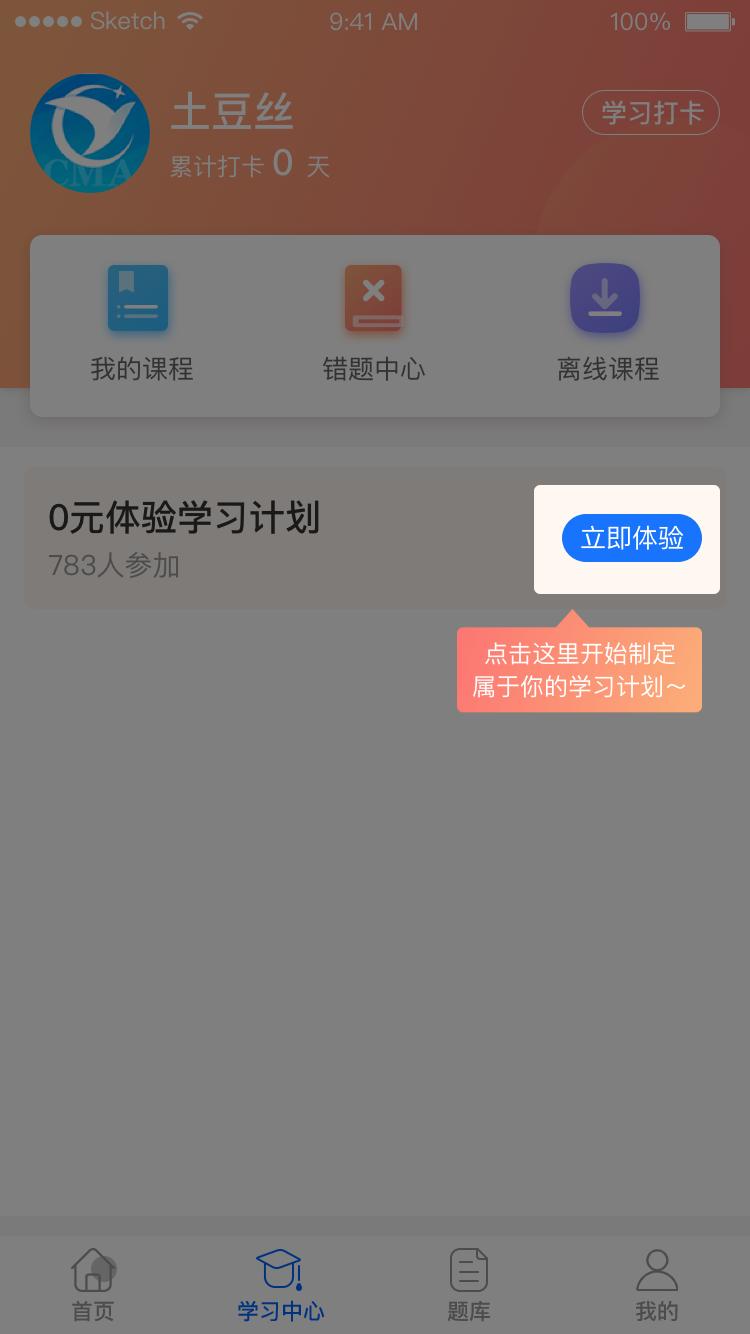Image resolution: width=750 pixels, height=1334 pixels.
Task: Tap the question bank icon above 题库
Action: 469,1271
